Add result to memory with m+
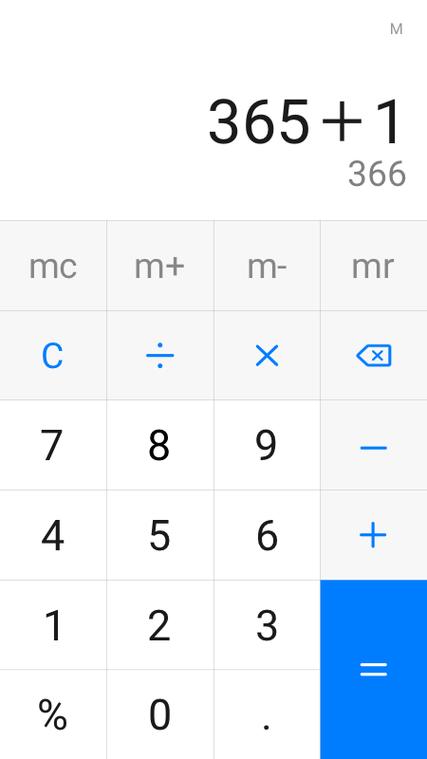427x759 pixels. pyautogui.click(x=160, y=266)
